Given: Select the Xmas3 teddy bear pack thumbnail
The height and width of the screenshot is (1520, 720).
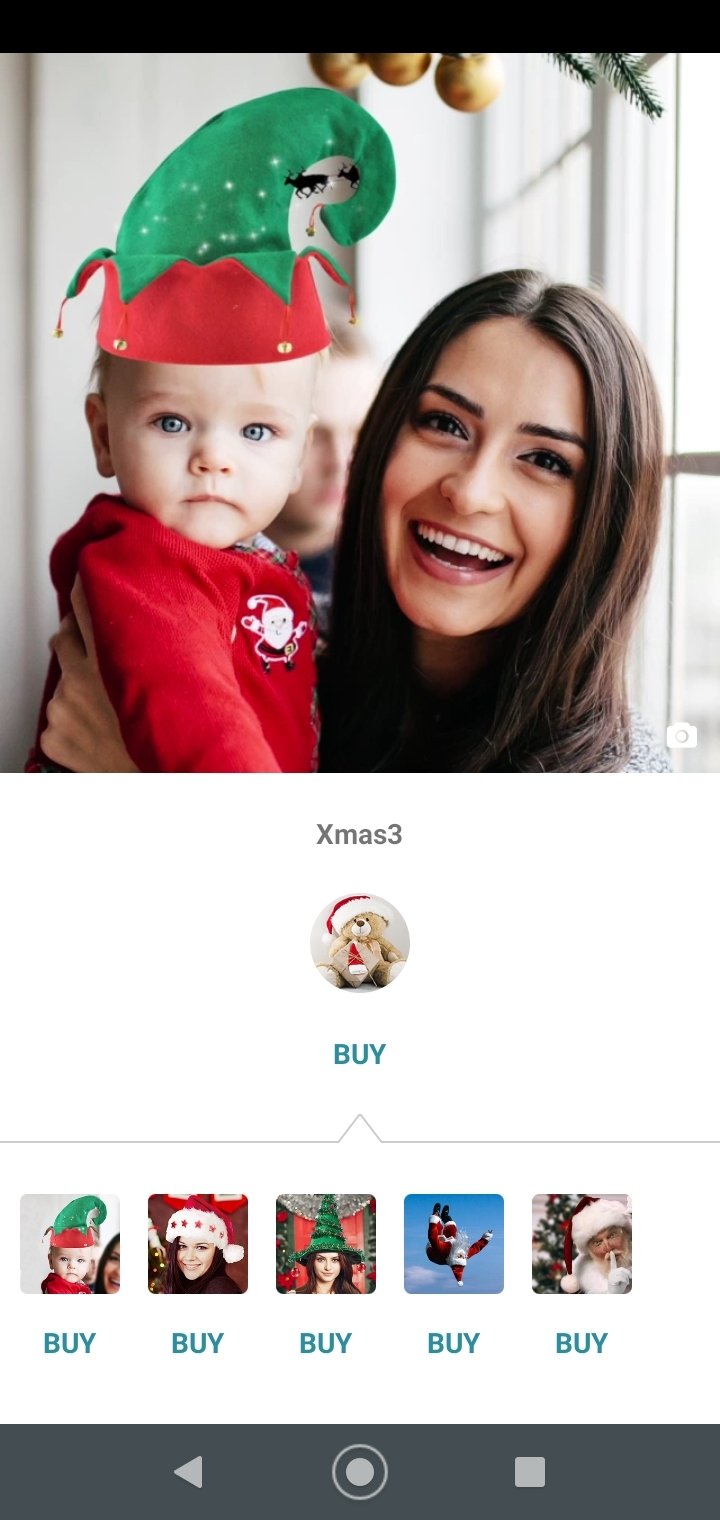Looking at the screenshot, I should click(360, 942).
